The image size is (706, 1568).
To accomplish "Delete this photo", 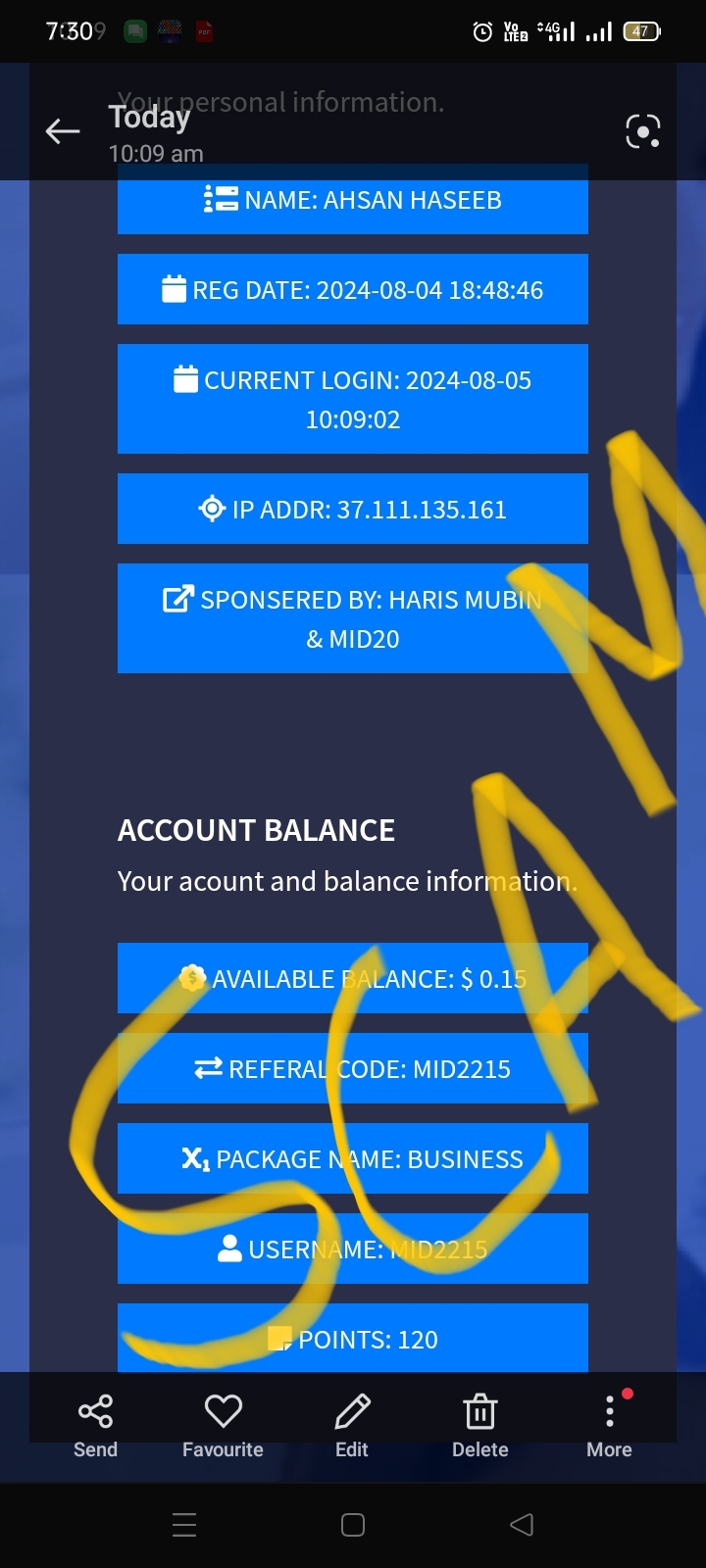I will 479,1426.
